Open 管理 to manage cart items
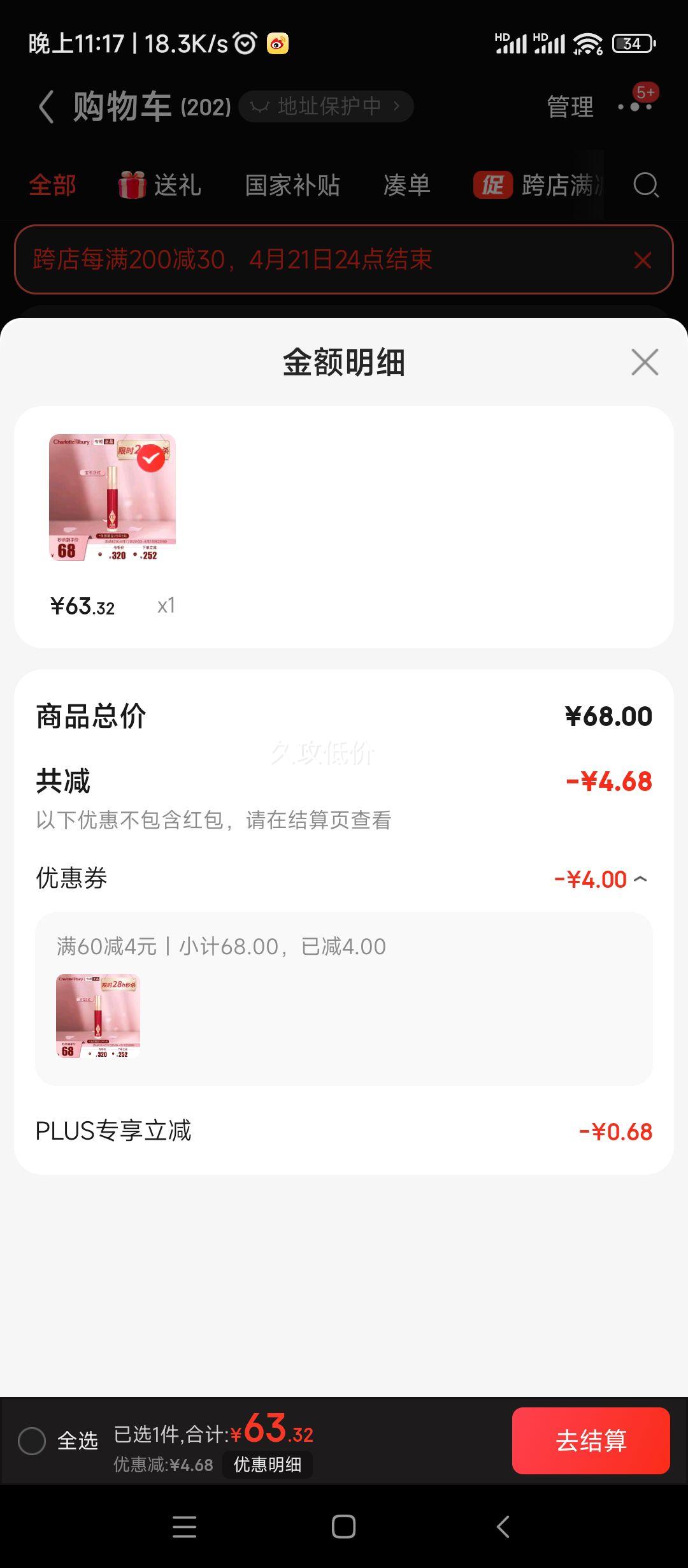Image resolution: width=688 pixels, height=1568 pixels. pos(570,106)
